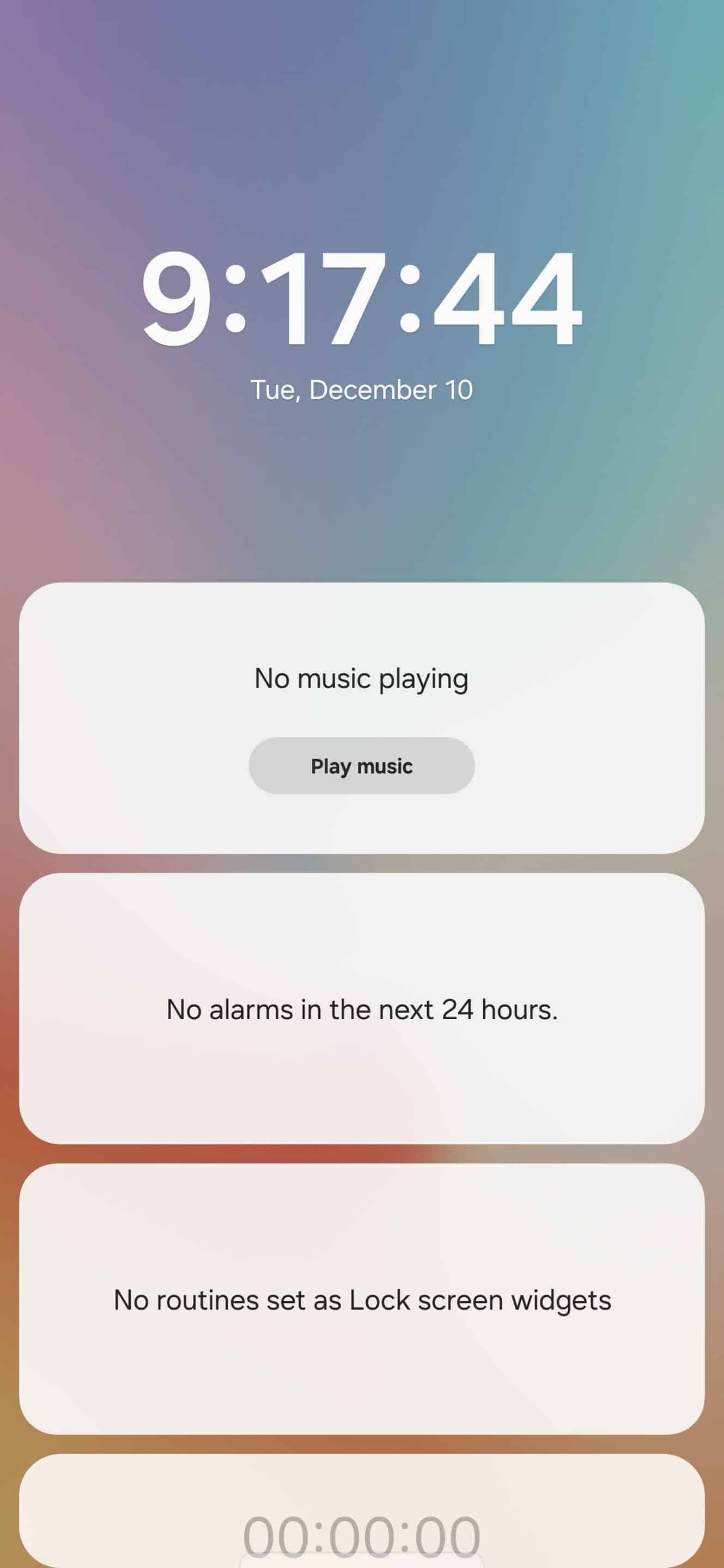Open the alarms widget card
This screenshot has width=724, height=1568.
coord(362,1009)
